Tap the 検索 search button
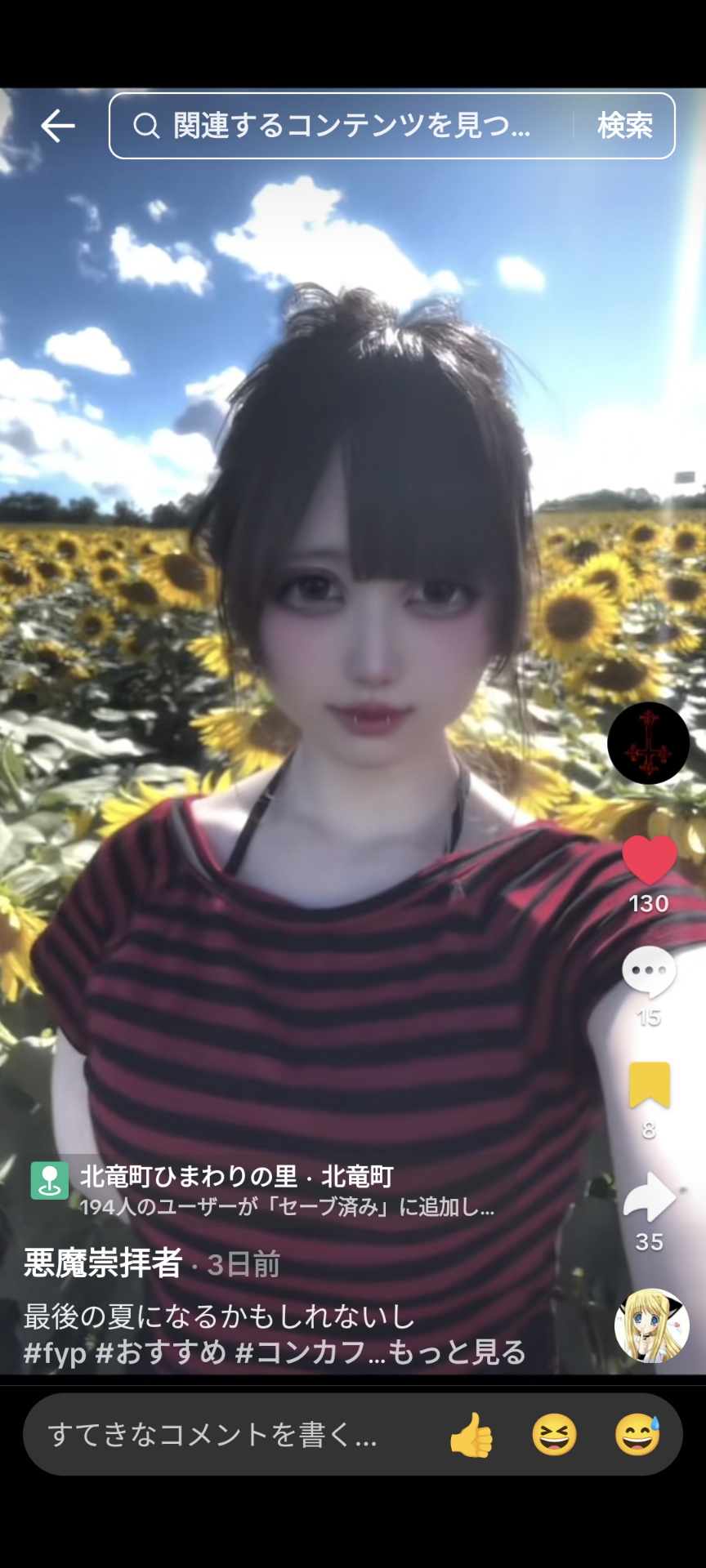Viewport: 706px width, 1568px height. point(624,126)
